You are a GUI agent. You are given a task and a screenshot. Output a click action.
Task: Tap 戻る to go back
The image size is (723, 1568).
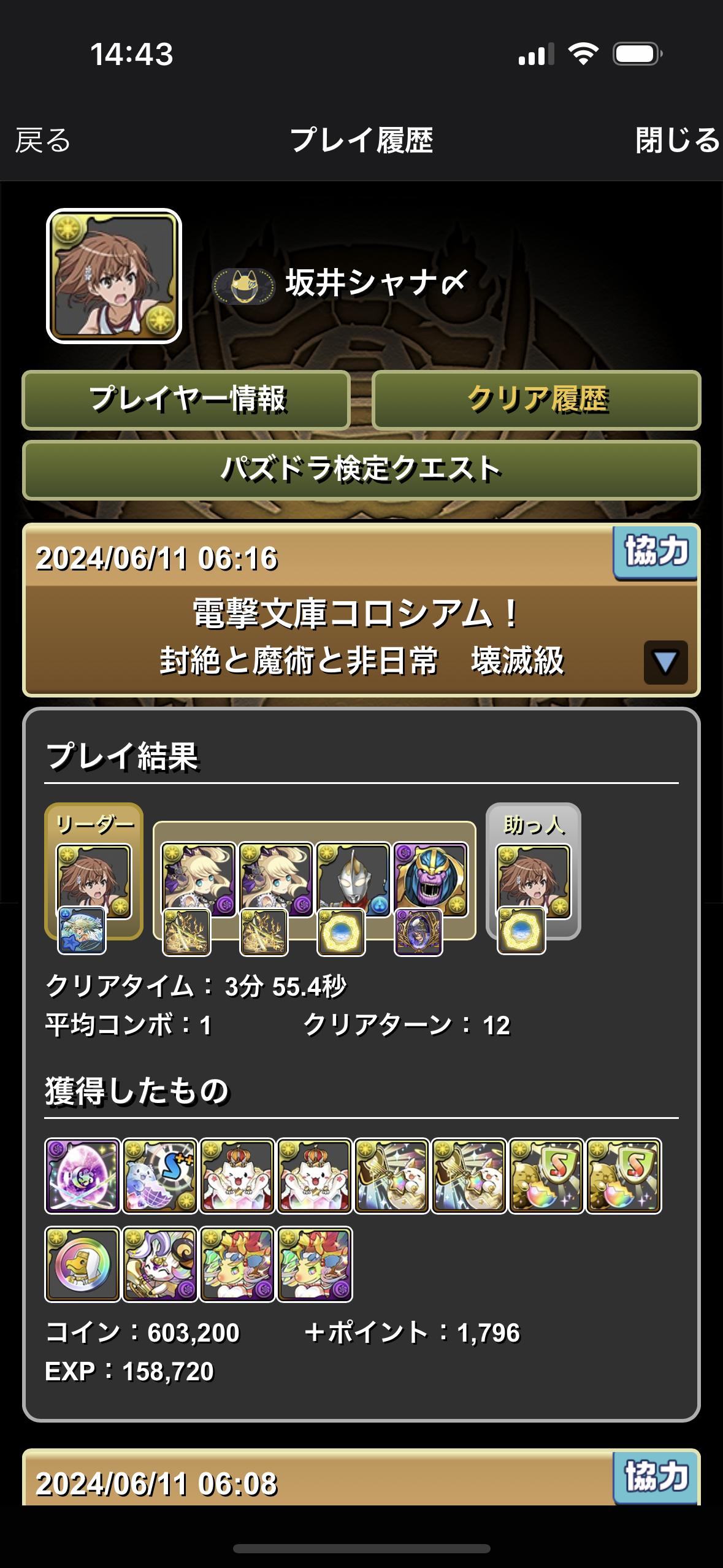coord(43,140)
